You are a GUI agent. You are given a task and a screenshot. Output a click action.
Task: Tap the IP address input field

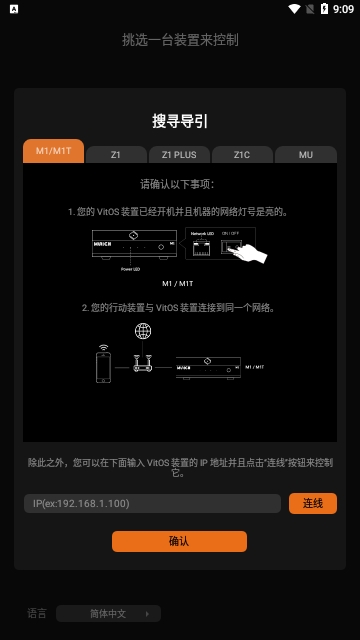coord(152,503)
